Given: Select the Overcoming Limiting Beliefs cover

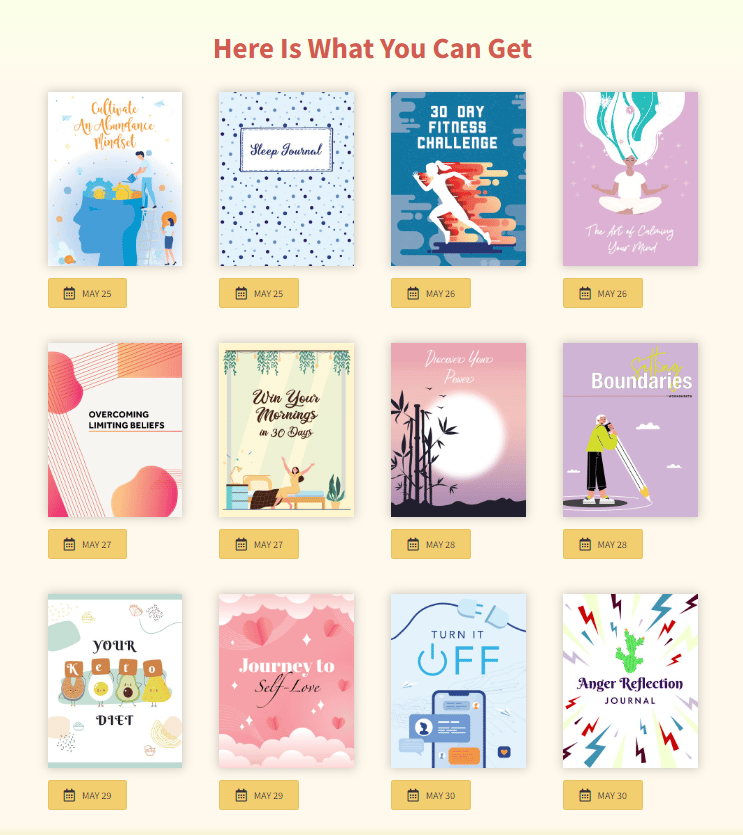Looking at the screenshot, I should point(115,430).
